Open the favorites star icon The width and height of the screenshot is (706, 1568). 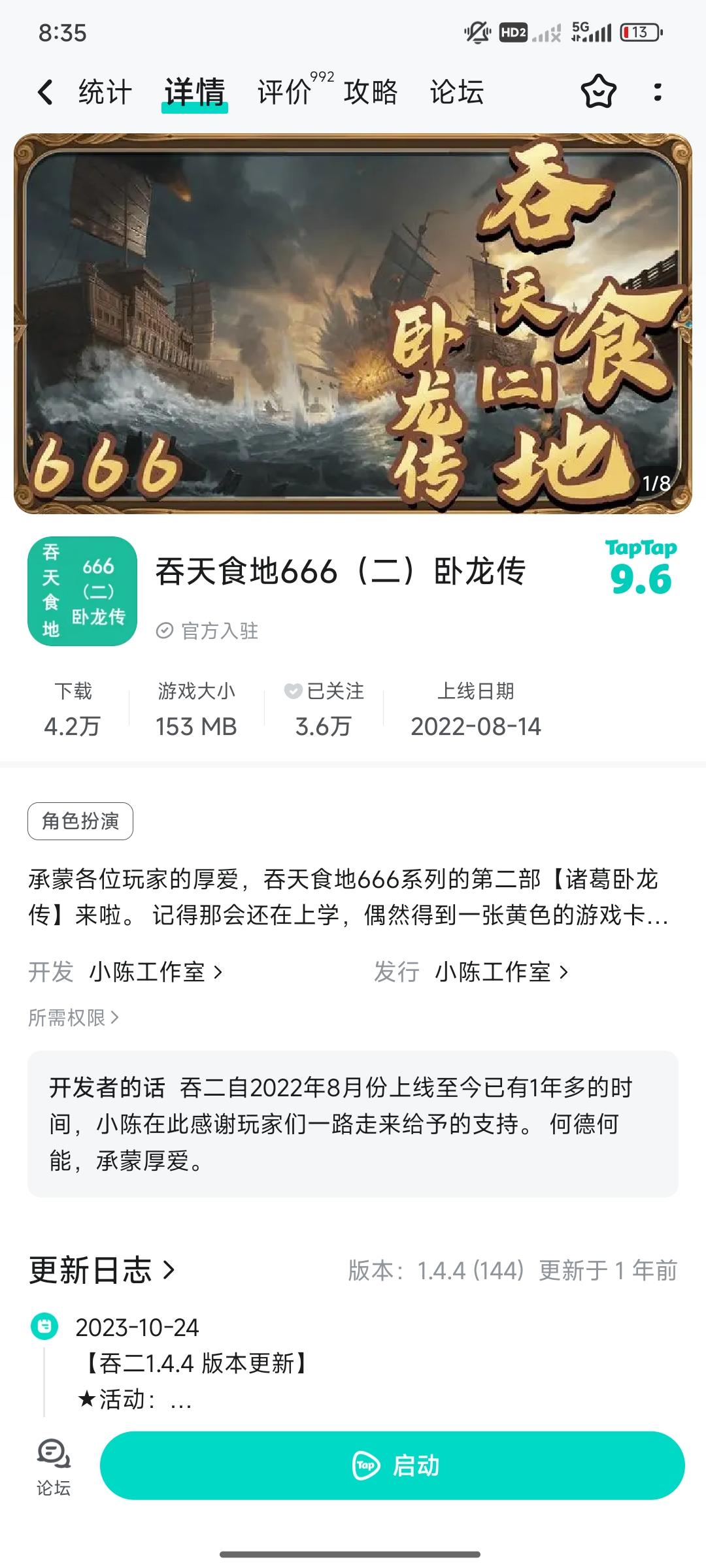point(600,93)
